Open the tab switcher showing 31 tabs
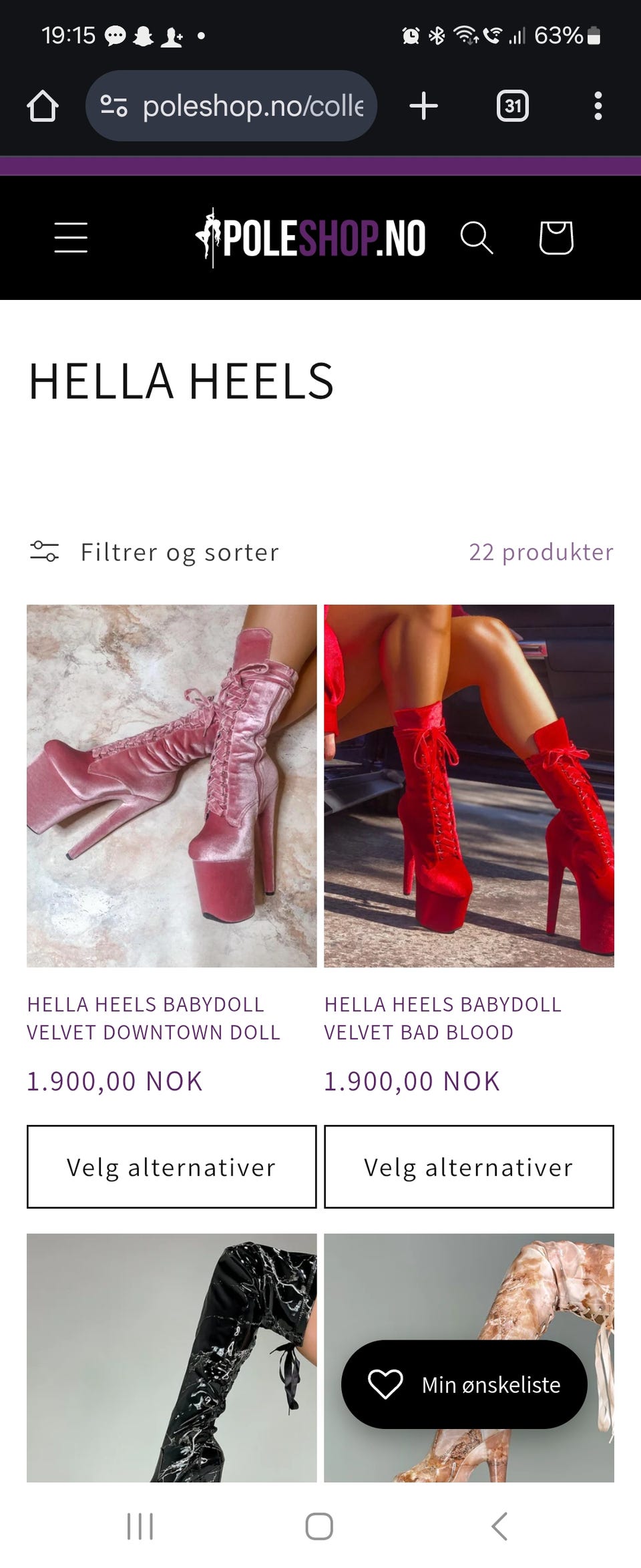This screenshot has width=641, height=1568. tap(512, 105)
